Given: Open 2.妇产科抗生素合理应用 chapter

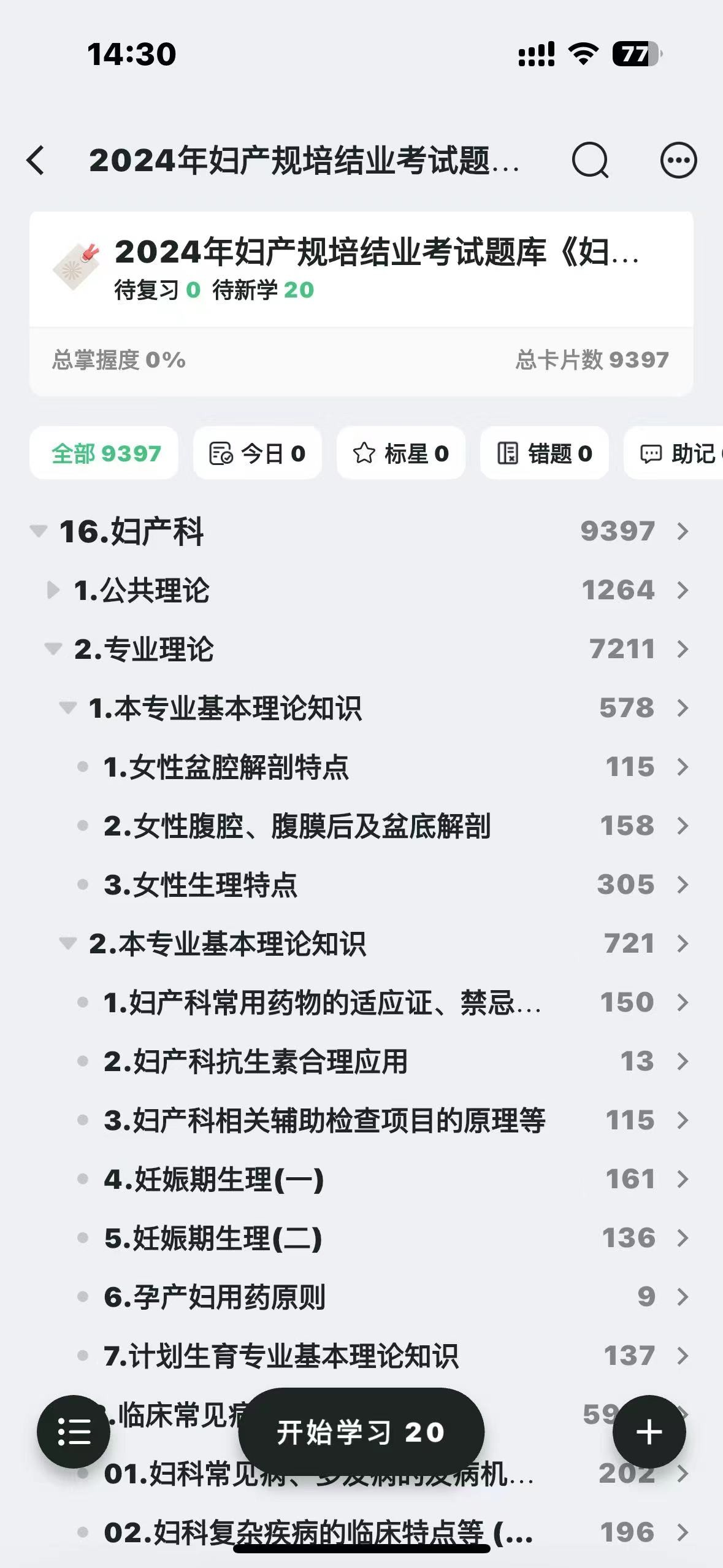Looking at the screenshot, I should coord(362,1061).
